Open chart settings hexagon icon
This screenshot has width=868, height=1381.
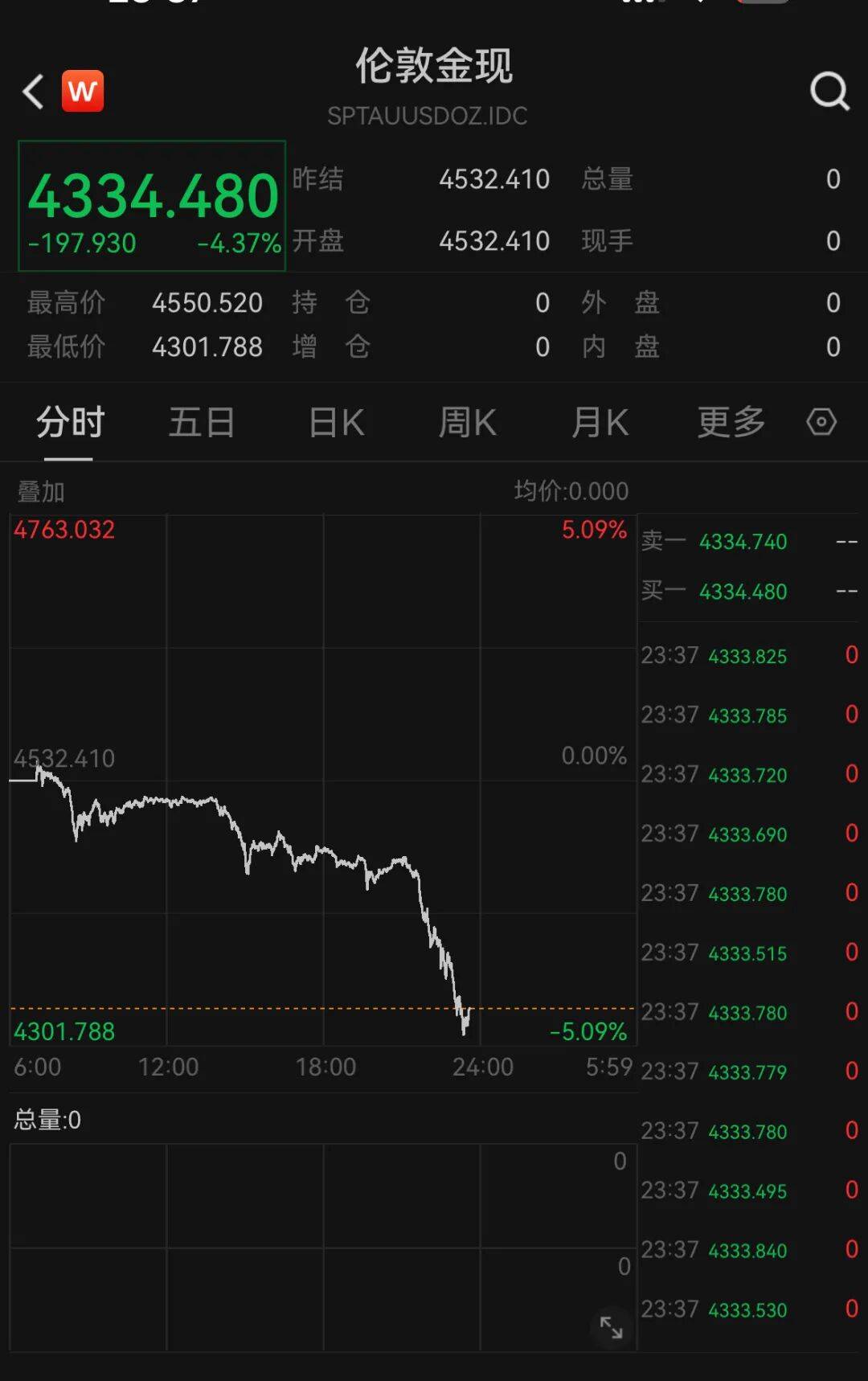pyautogui.click(x=821, y=422)
